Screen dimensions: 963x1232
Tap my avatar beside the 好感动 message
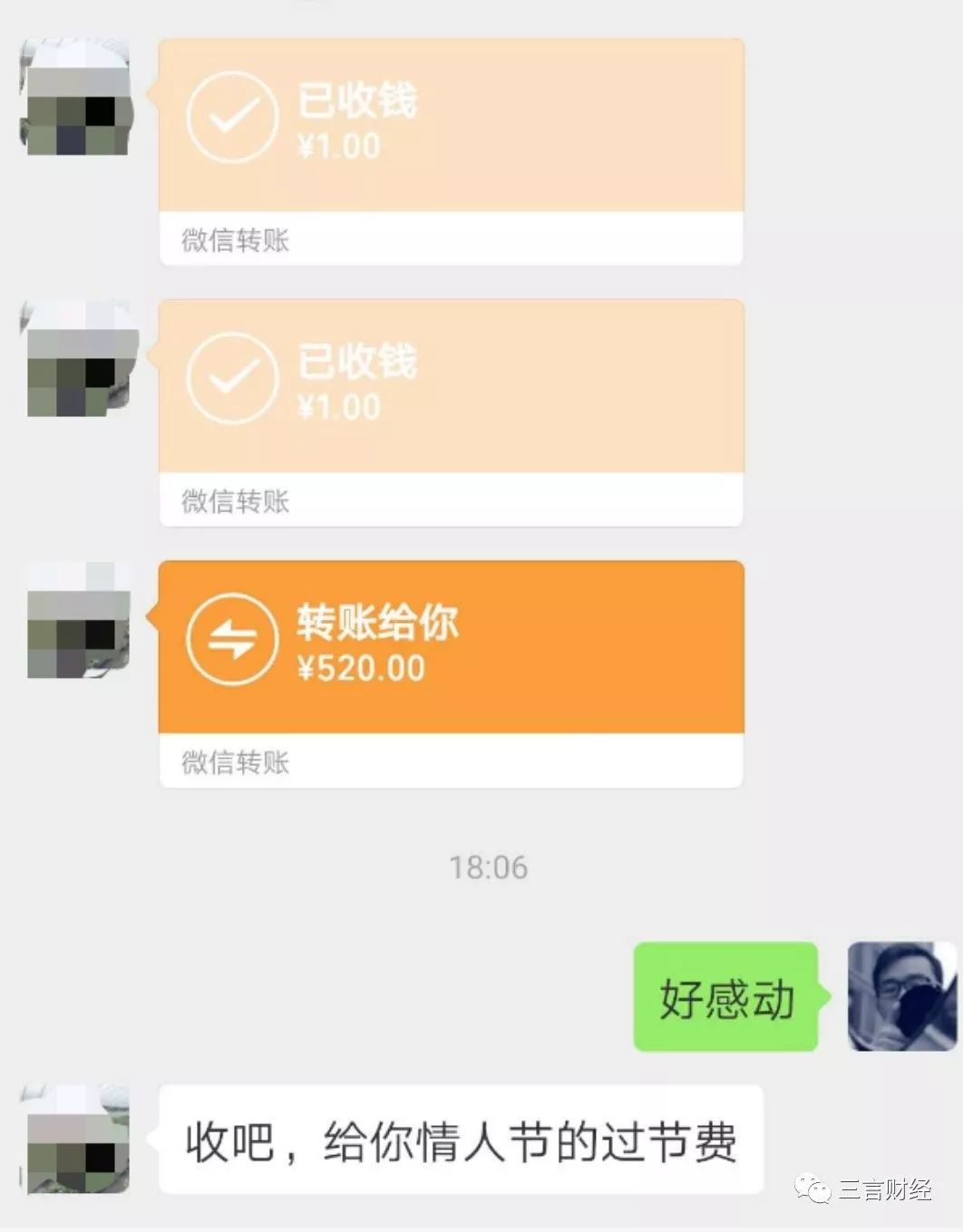point(900,996)
